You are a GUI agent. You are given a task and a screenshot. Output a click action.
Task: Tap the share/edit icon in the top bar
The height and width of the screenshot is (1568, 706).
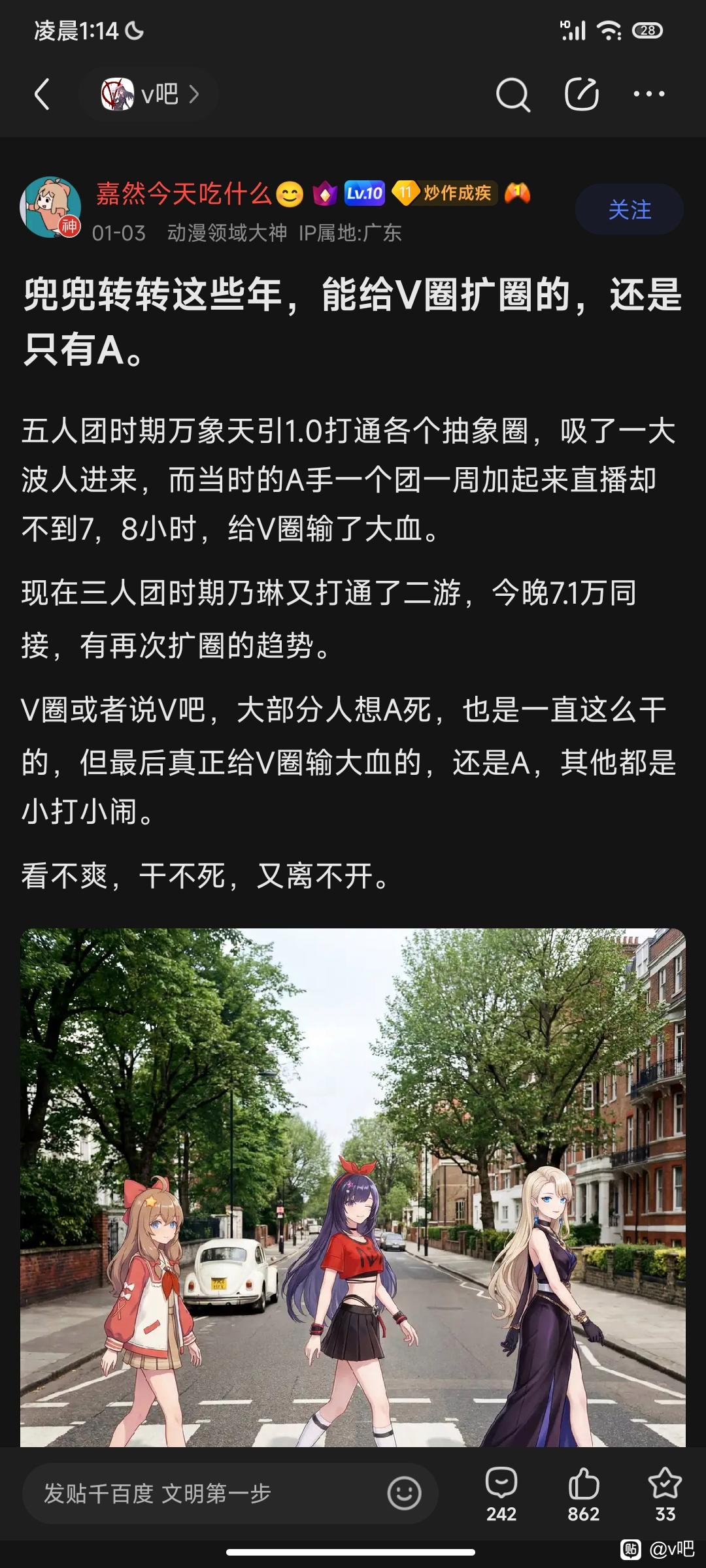581,95
